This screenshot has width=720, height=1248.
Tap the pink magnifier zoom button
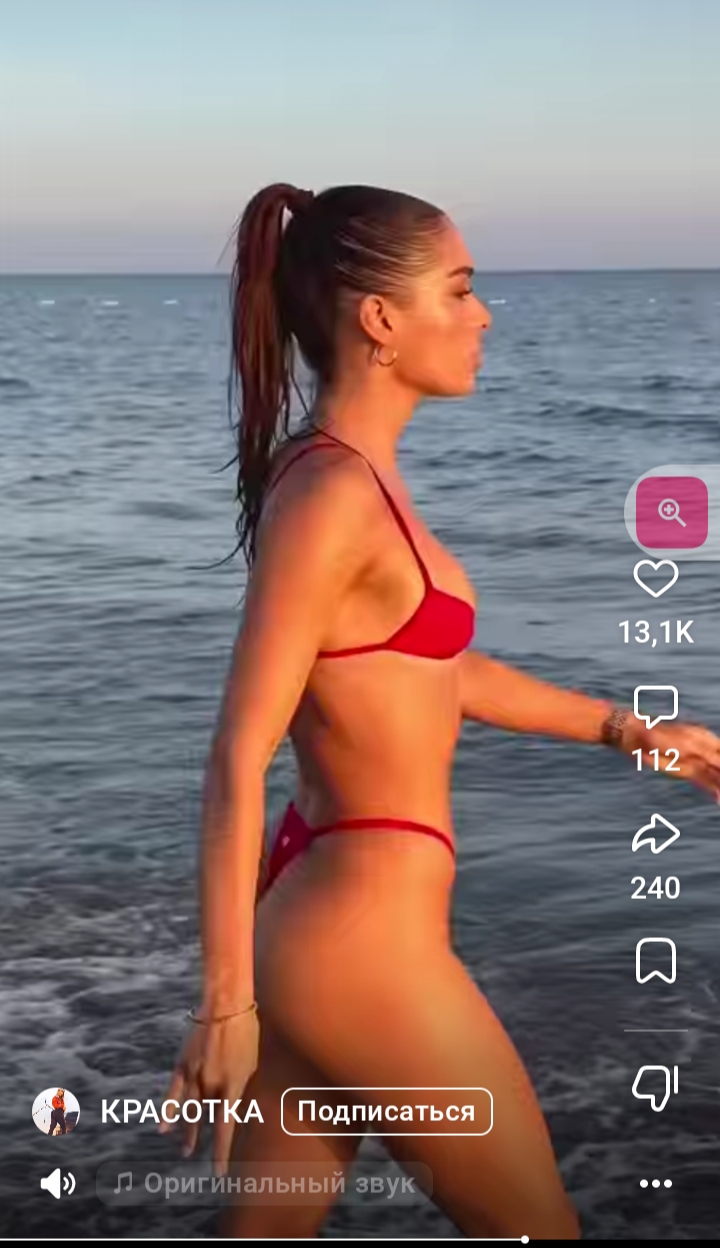tap(672, 513)
